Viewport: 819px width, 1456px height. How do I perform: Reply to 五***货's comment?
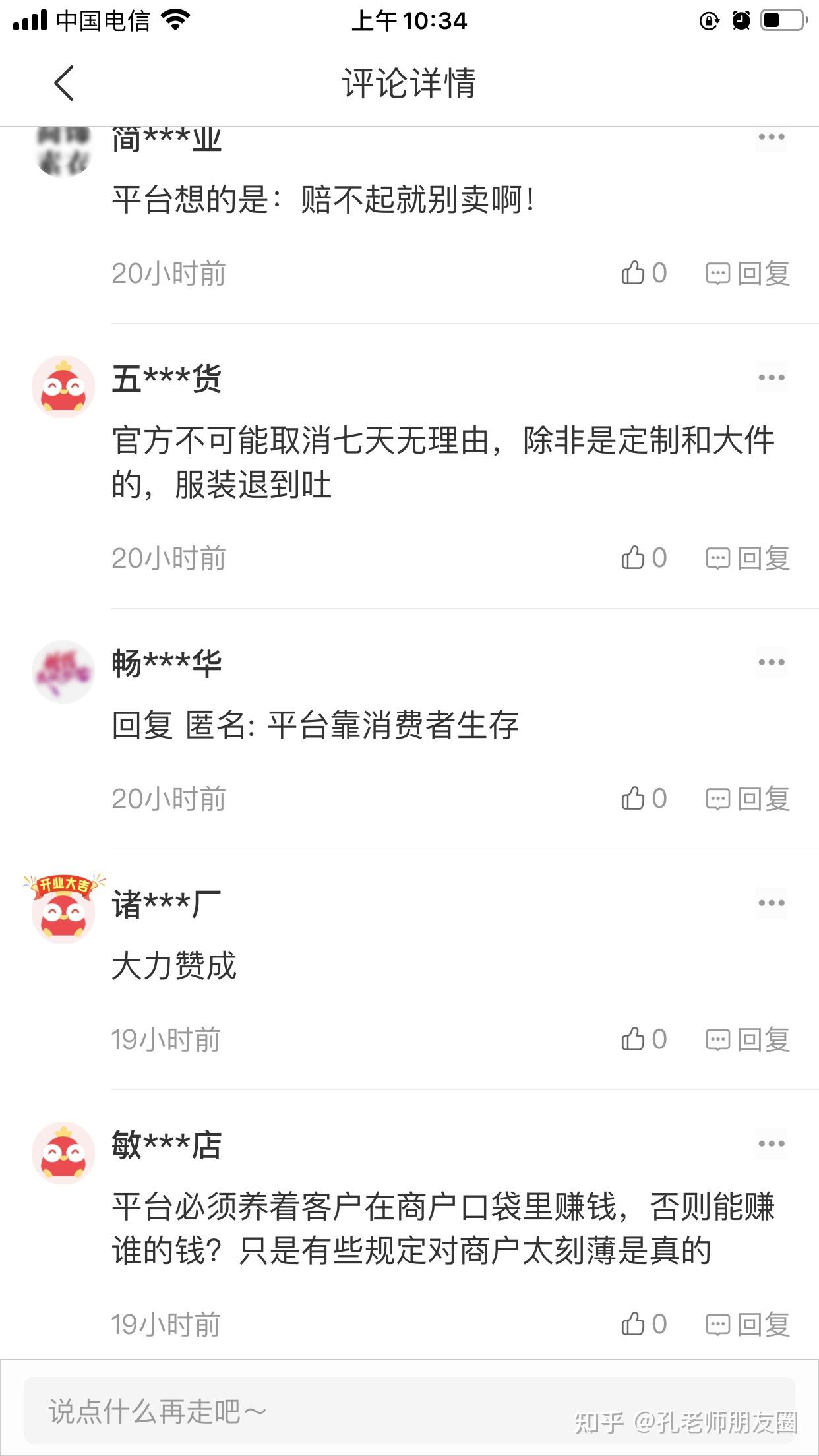coord(748,558)
